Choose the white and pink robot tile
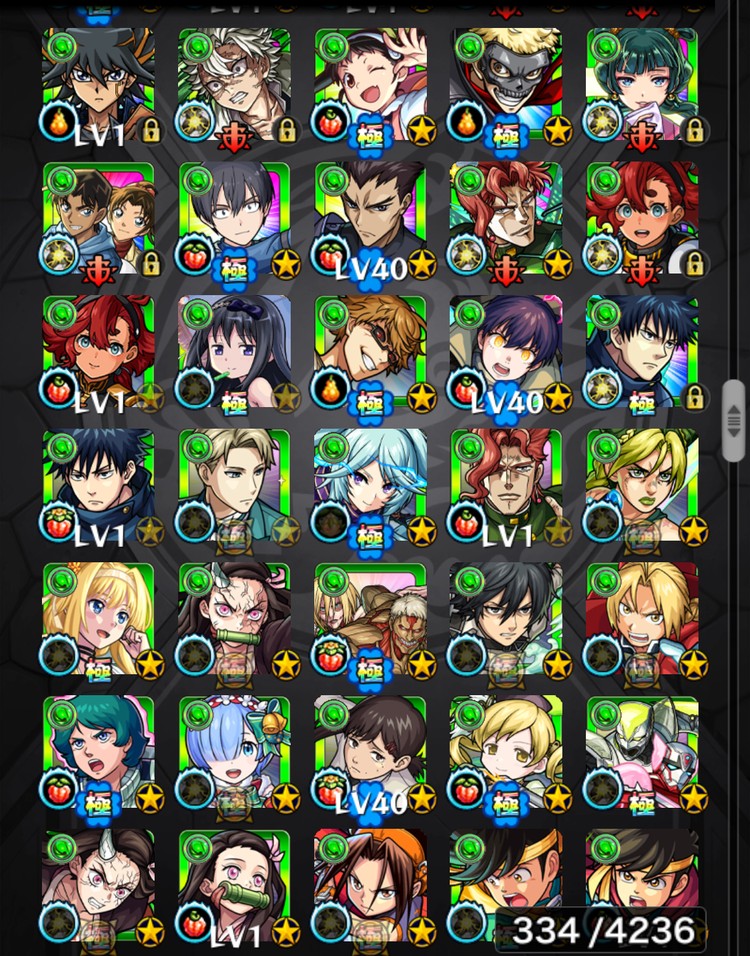 (641, 752)
